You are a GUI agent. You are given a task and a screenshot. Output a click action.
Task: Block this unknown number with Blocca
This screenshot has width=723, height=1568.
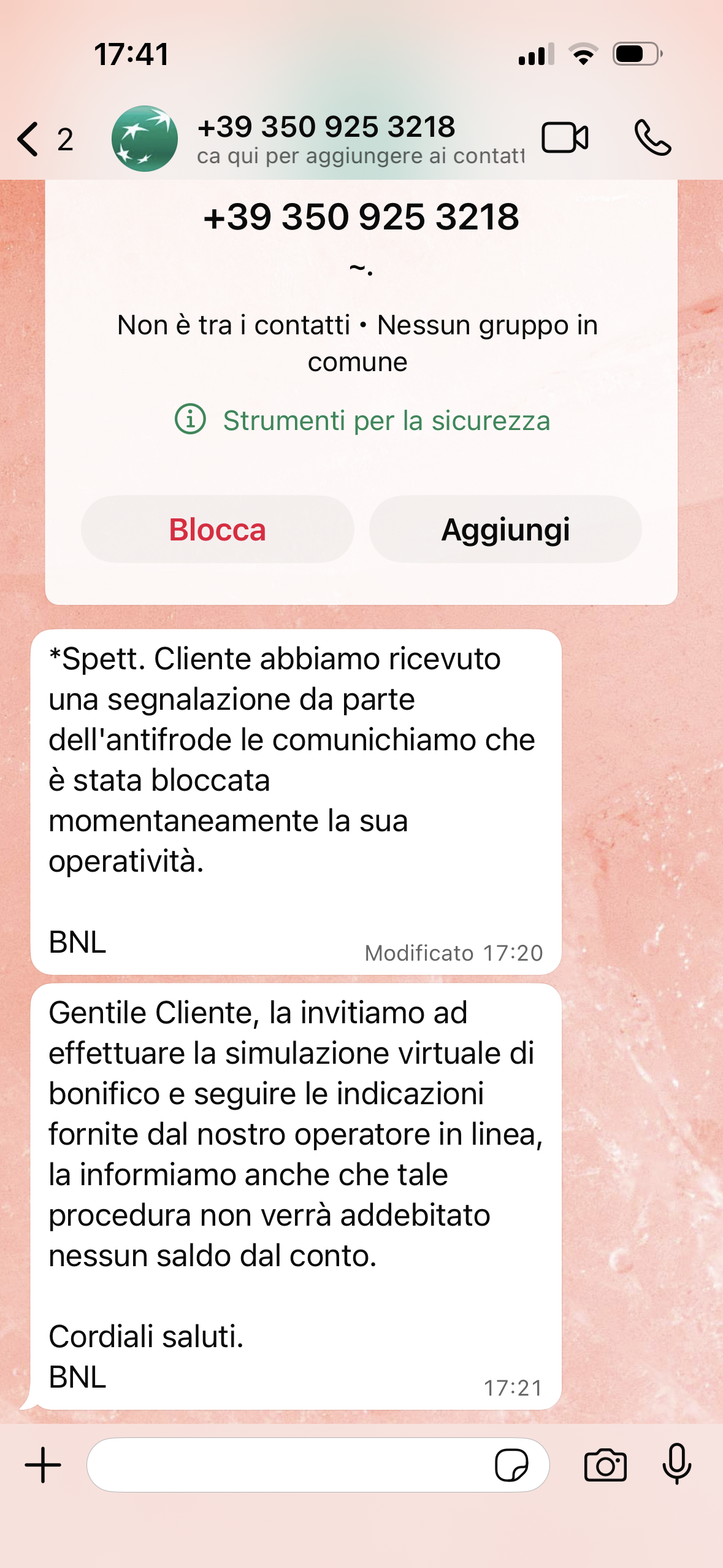pos(217,529)
